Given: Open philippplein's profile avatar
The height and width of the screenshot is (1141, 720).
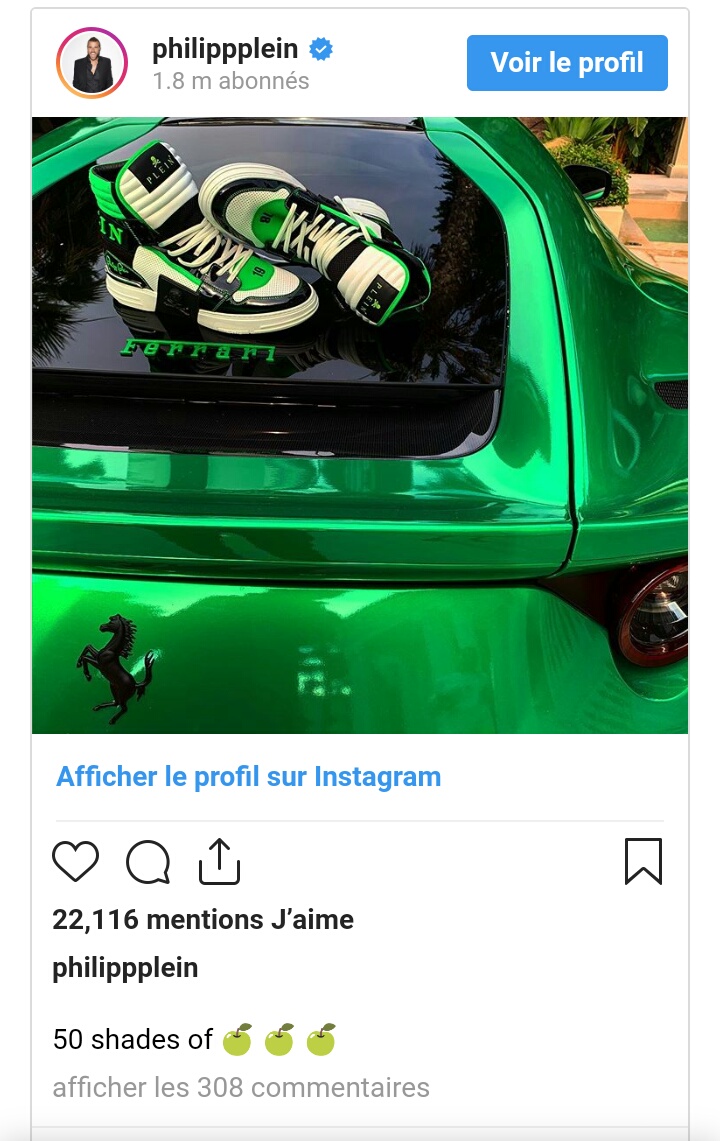Looking at the screenshot, I should pyautogui.click(x=92, y=63).
